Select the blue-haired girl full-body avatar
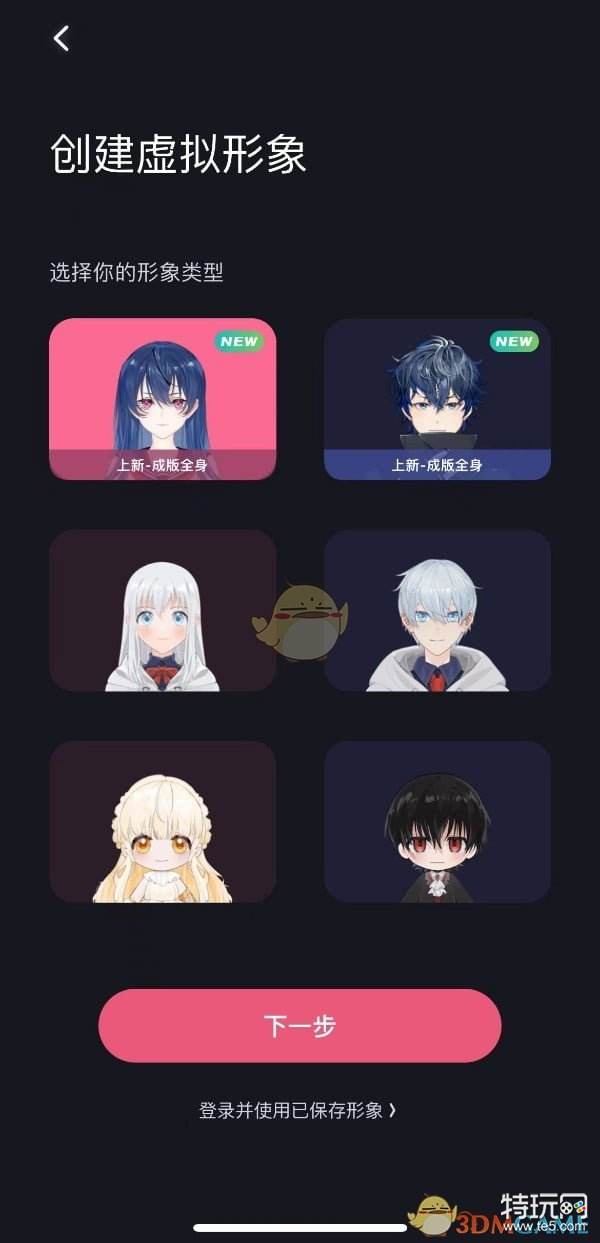 (x=162, y=399)
